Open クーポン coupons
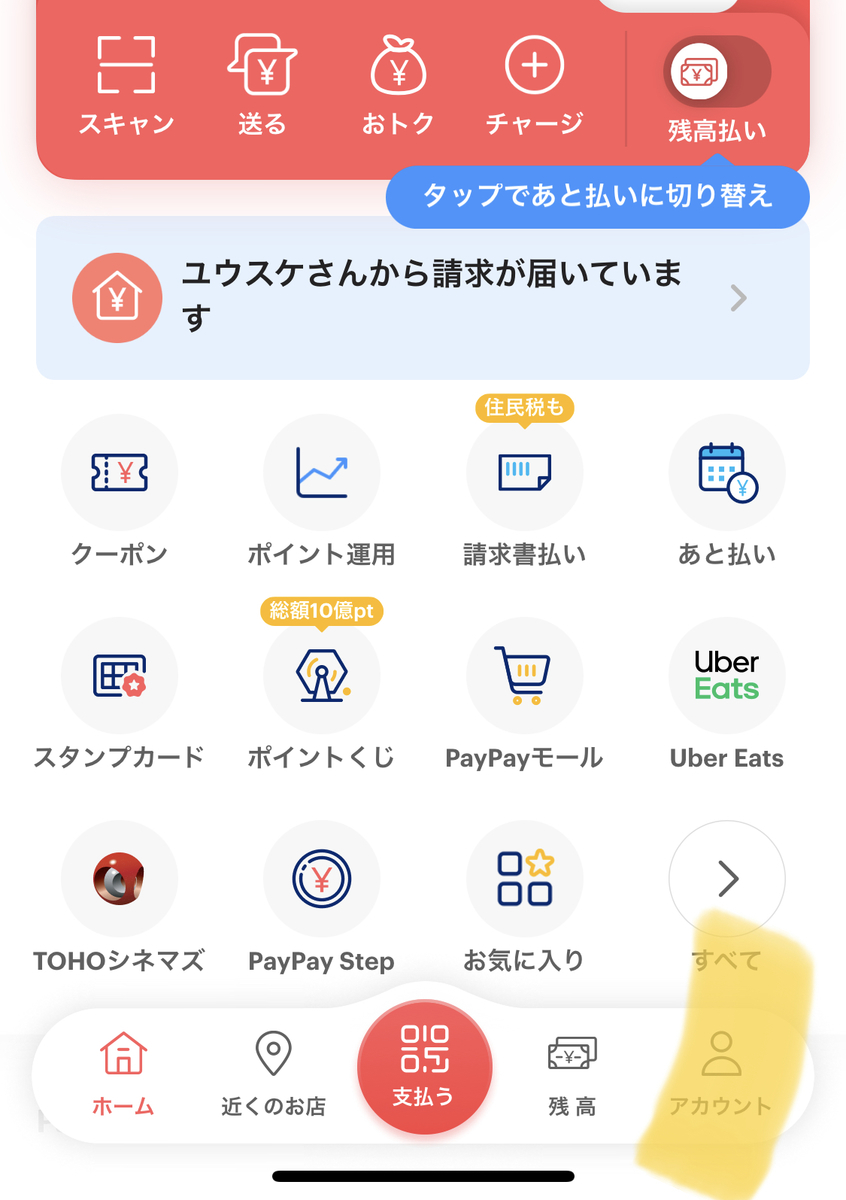Viewport: 846px width, 1200px height. click(119, 493)
